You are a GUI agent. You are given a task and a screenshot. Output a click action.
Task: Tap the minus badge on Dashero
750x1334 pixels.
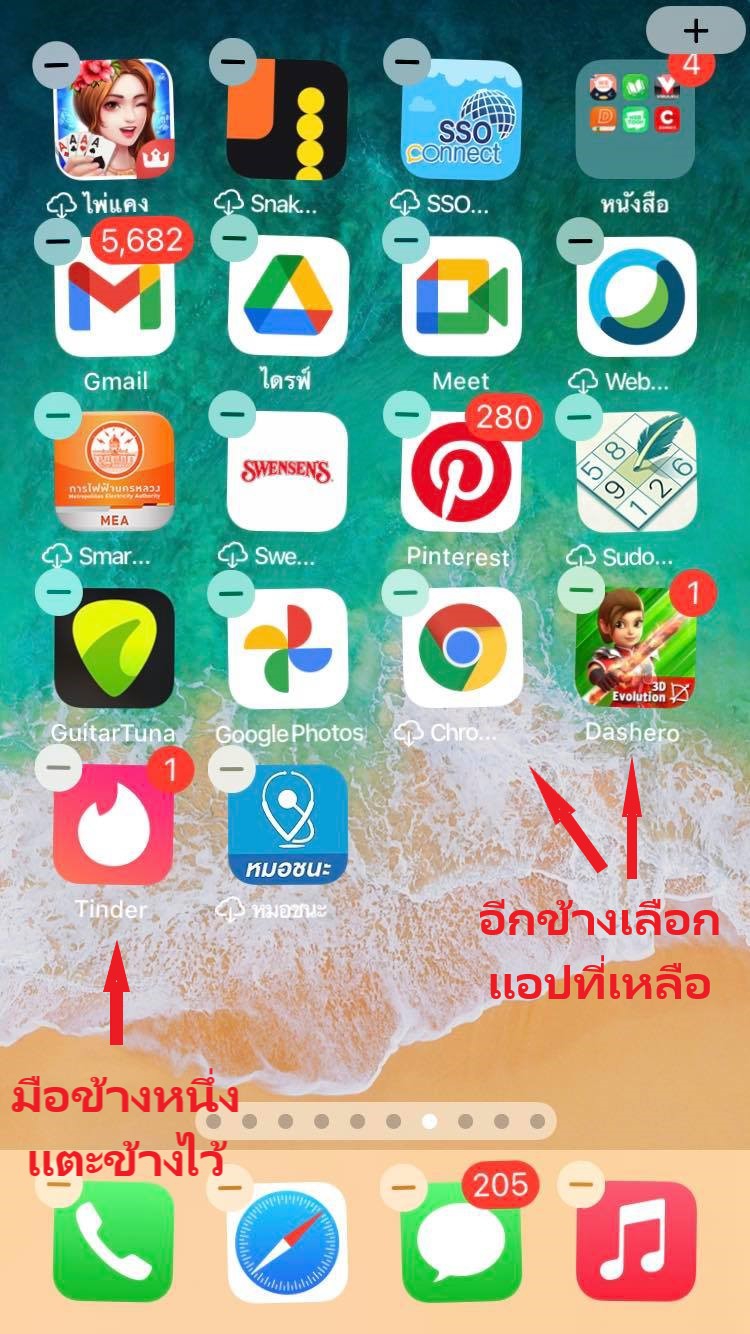(x=581, y=590)
